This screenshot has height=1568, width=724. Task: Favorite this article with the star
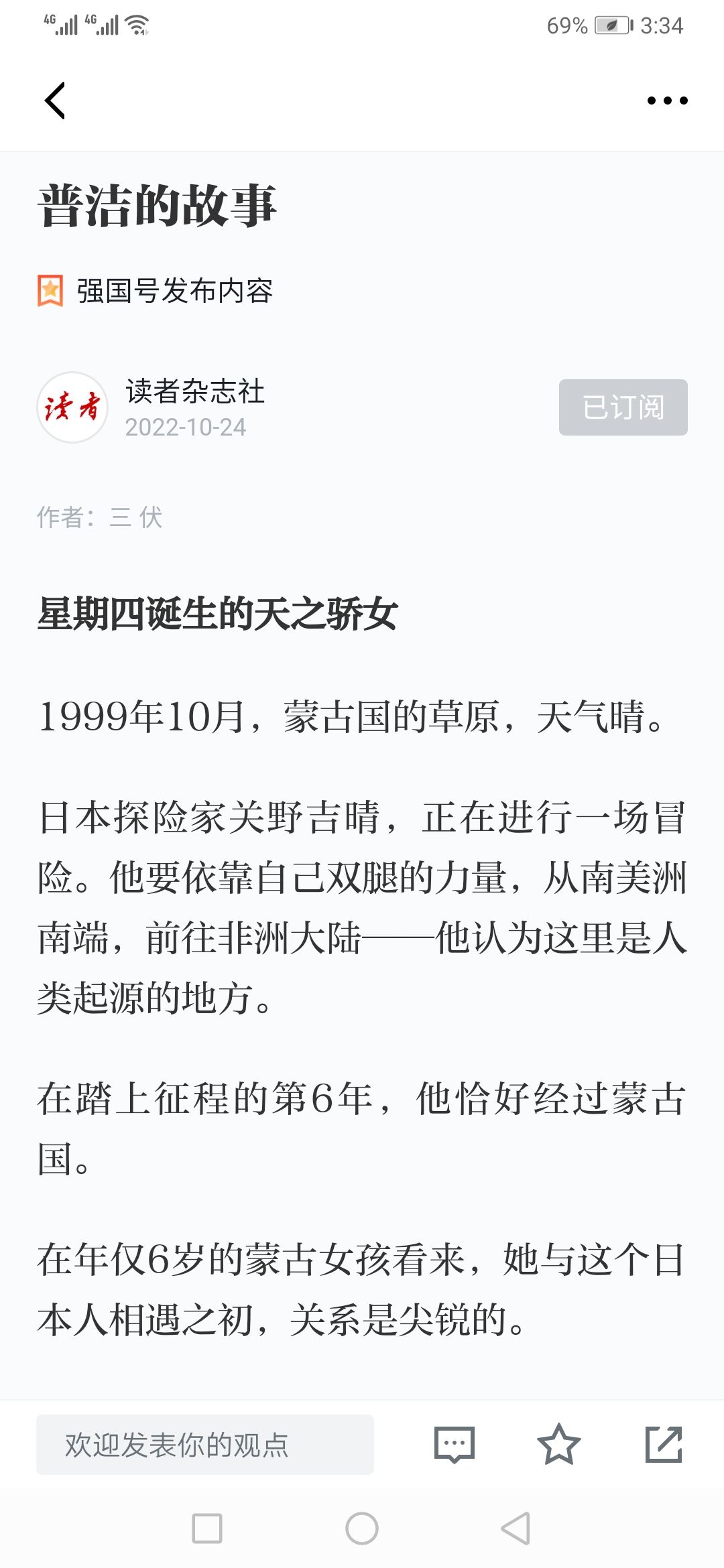coord(558,1445)
